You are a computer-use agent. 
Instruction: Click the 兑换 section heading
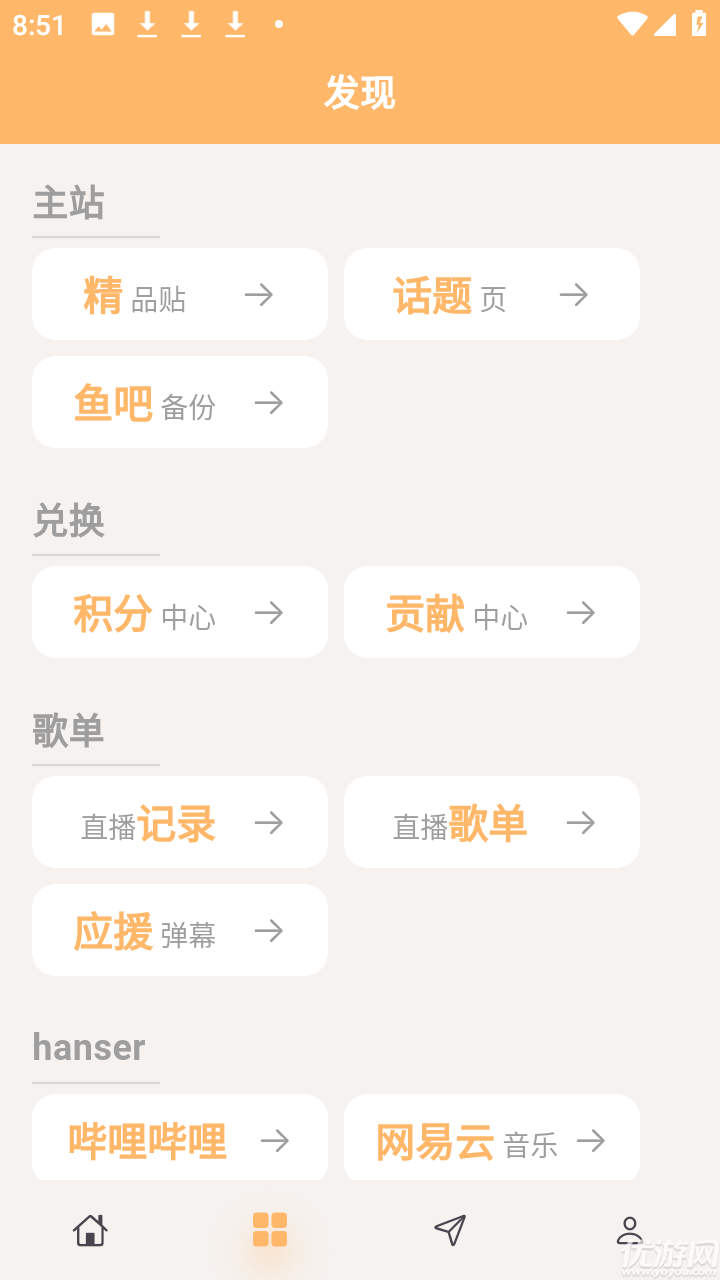69,522
